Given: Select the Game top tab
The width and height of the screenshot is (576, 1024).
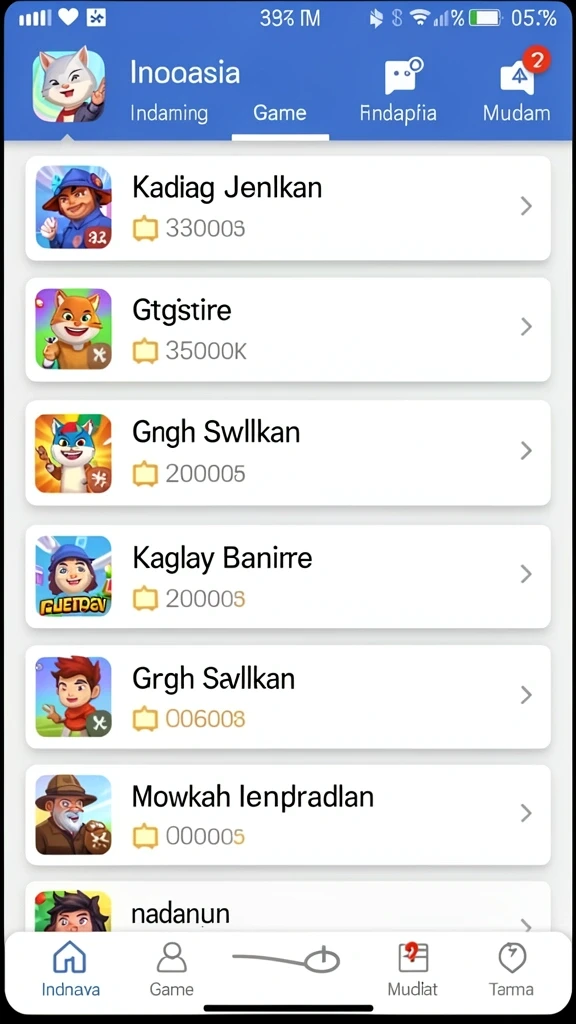Looking at the screenshot, I should tap(280, 113).
